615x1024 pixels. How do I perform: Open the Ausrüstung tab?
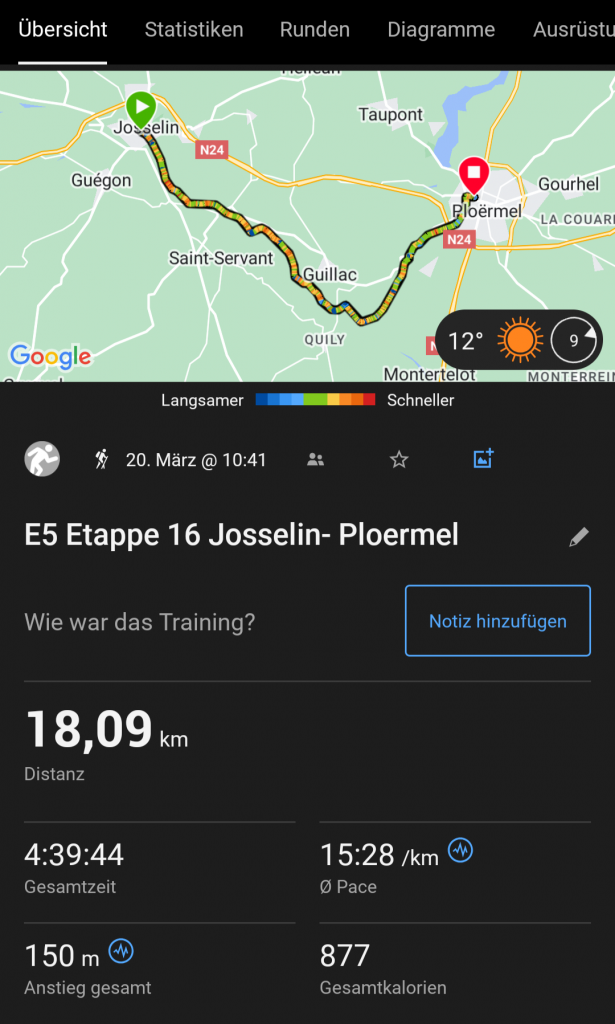(x=574, y=30)
